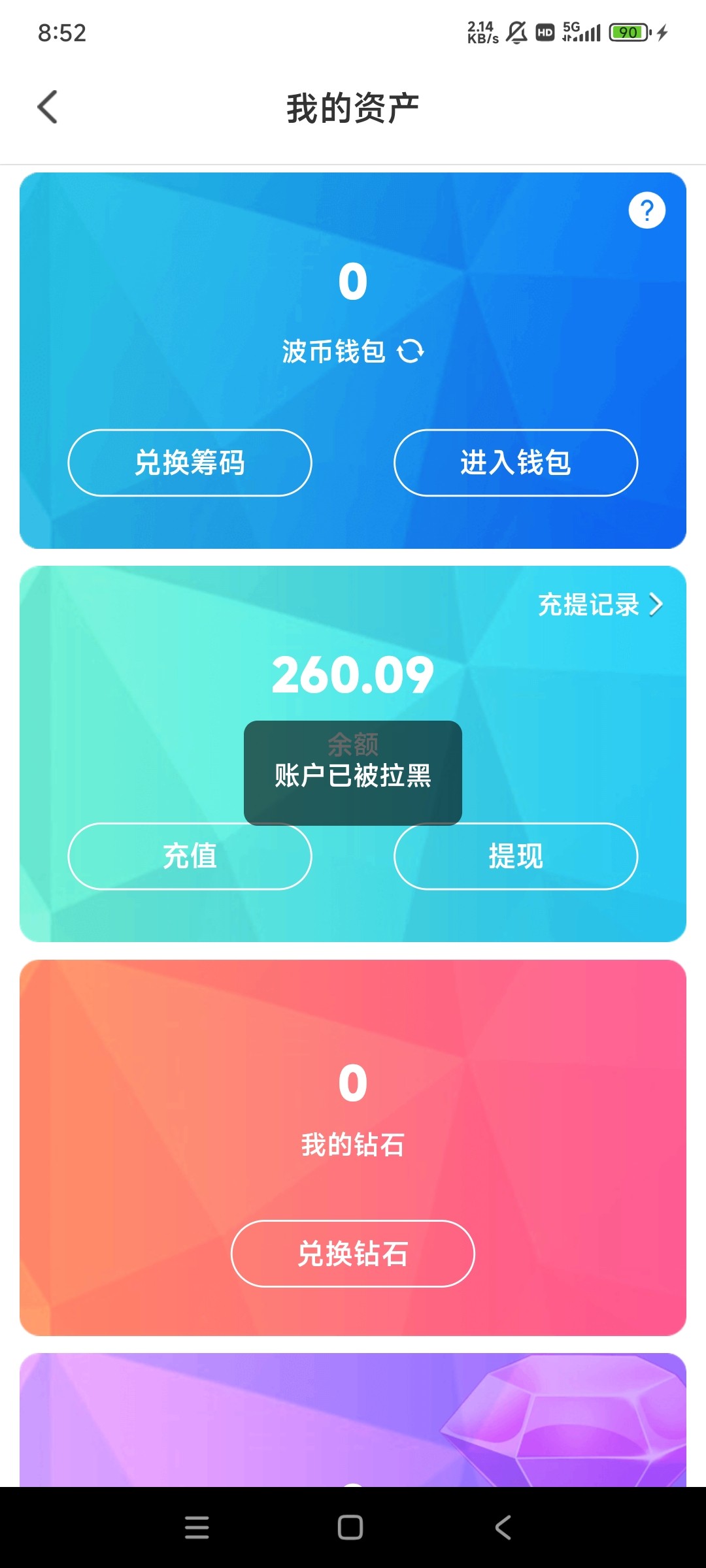Go to the home screen
This screenshot has width=706, height=1568.
point(350,1527)
